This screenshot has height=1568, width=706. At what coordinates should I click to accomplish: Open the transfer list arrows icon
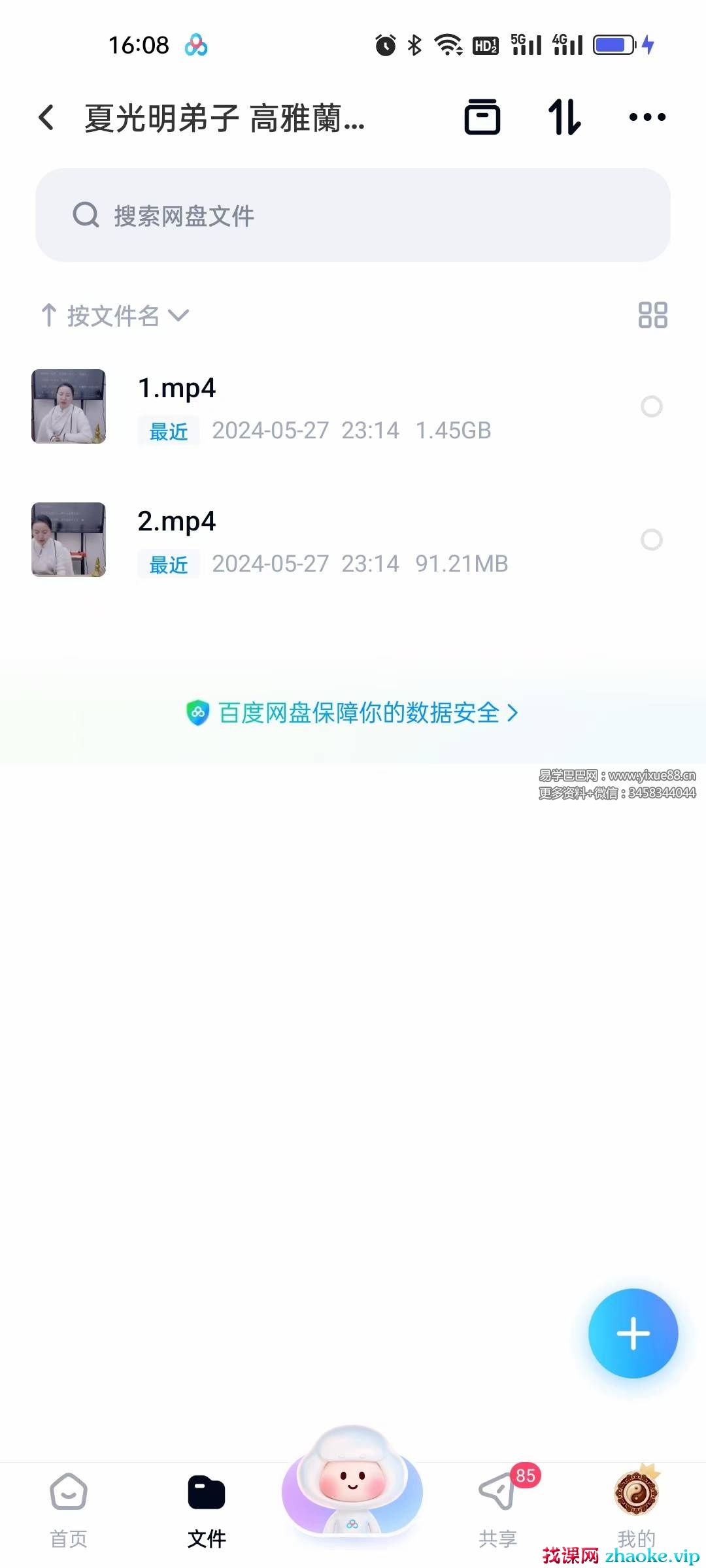click(564, 118)
